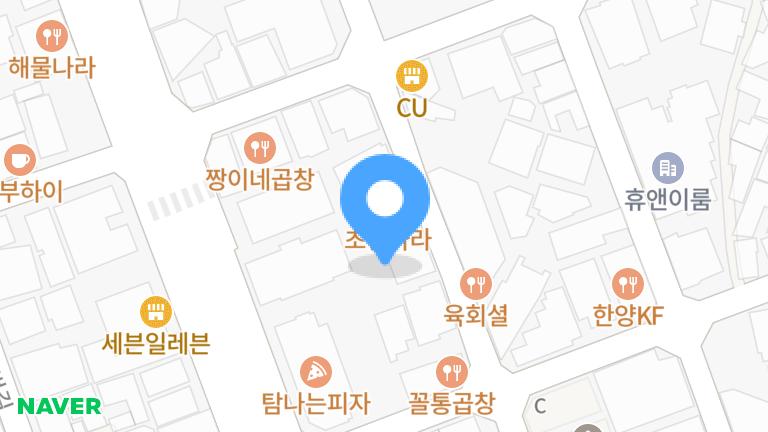Select the 짱이네곱창 restaurant marker
The width and height of the screenshot is (768, 432).
coord(260,148)
